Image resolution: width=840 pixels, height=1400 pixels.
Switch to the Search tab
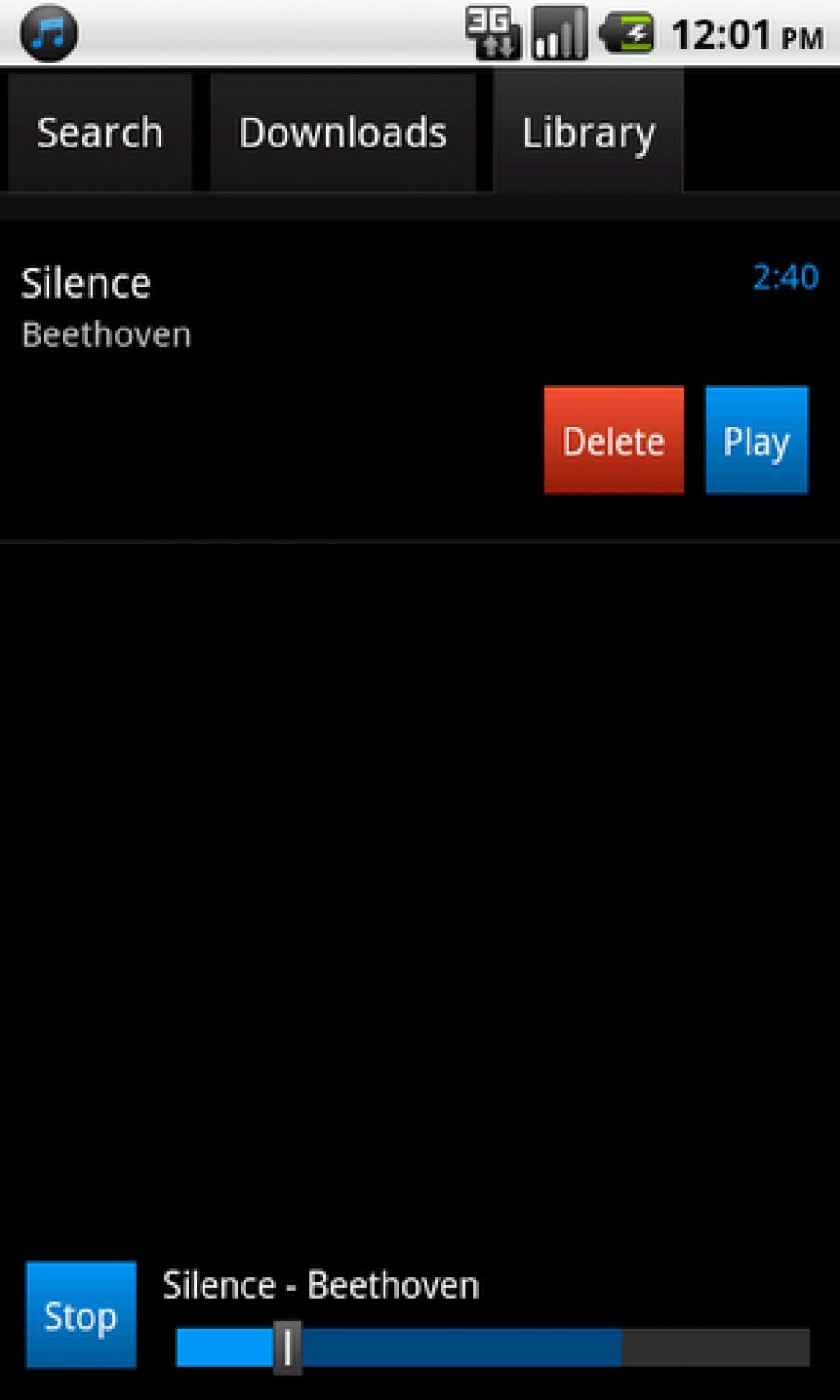click(100, 133)
